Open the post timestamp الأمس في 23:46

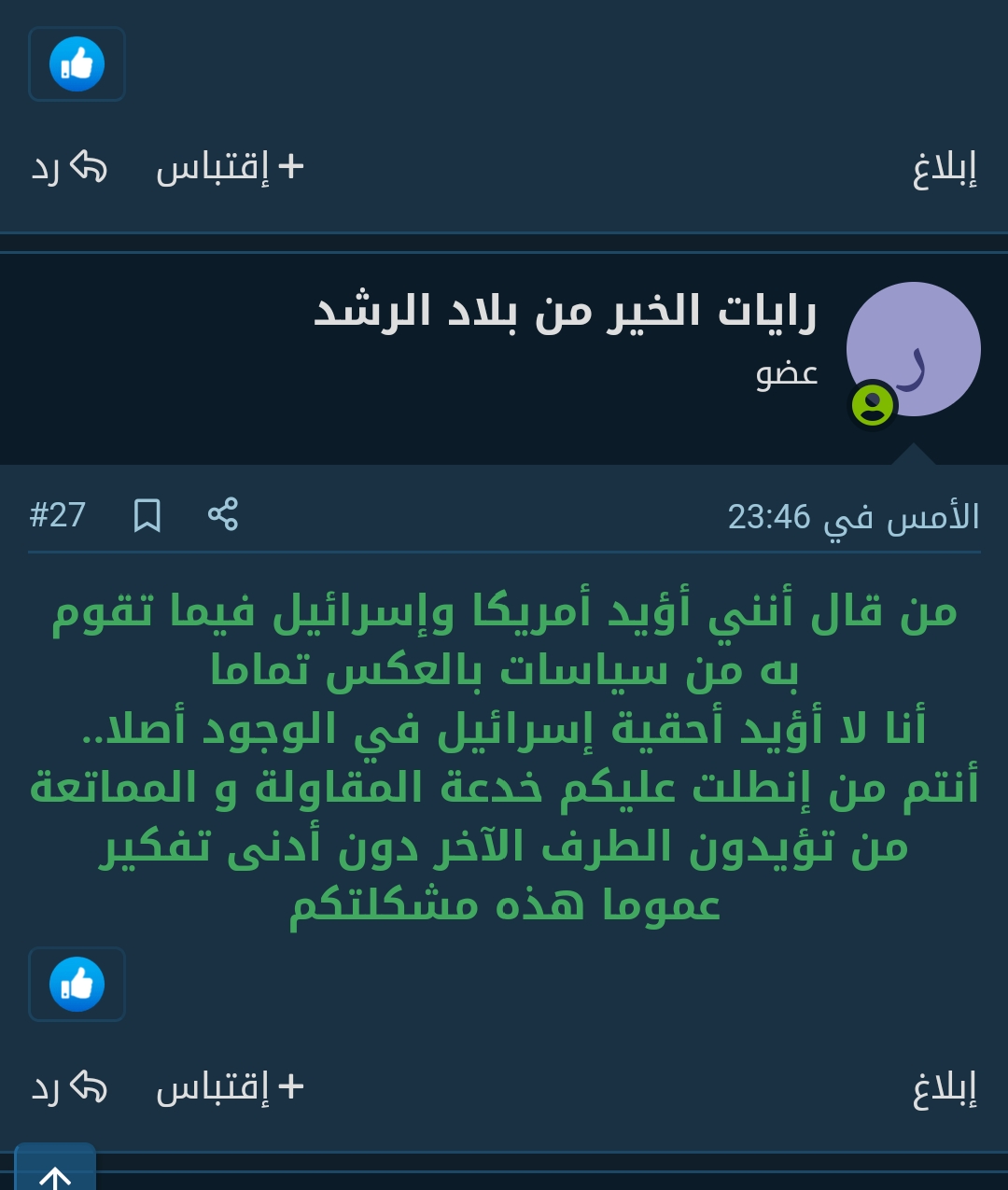[x=853, y=516]
